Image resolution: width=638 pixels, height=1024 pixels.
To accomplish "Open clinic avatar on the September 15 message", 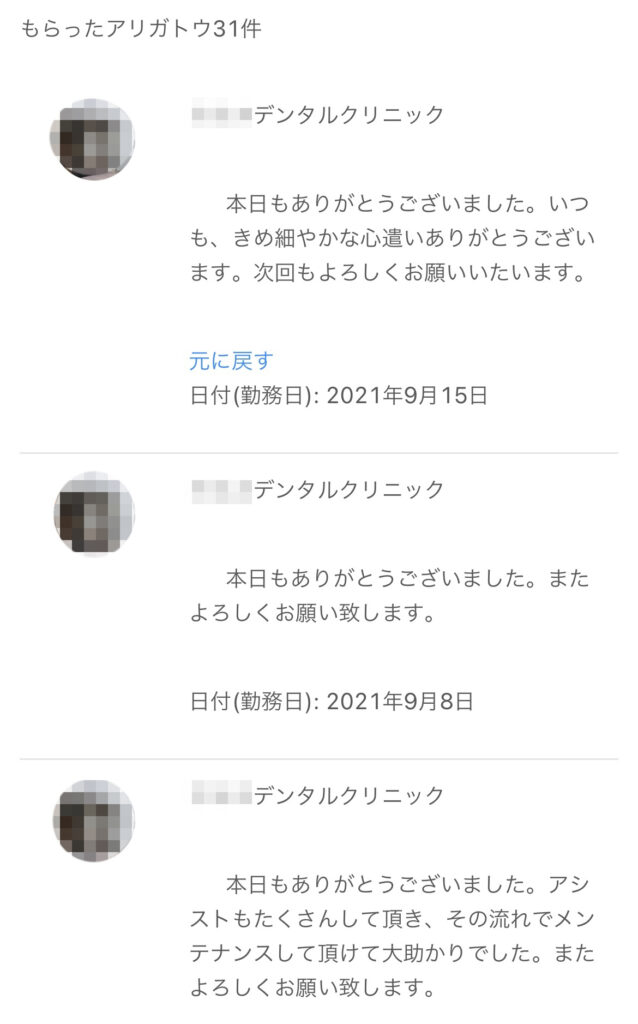I will click(x=92, y=139).
